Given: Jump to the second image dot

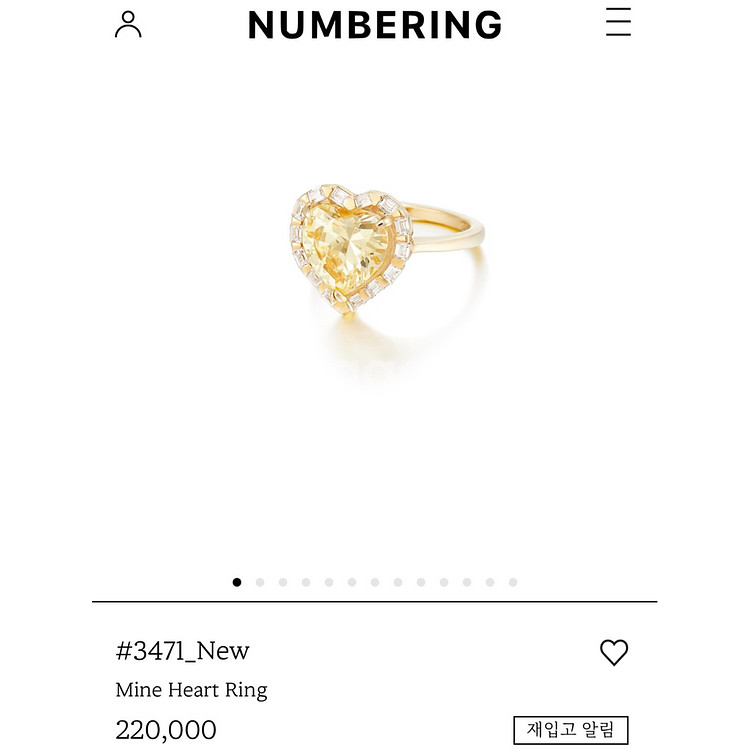Looking at the screenshot, I should (260, 582).
